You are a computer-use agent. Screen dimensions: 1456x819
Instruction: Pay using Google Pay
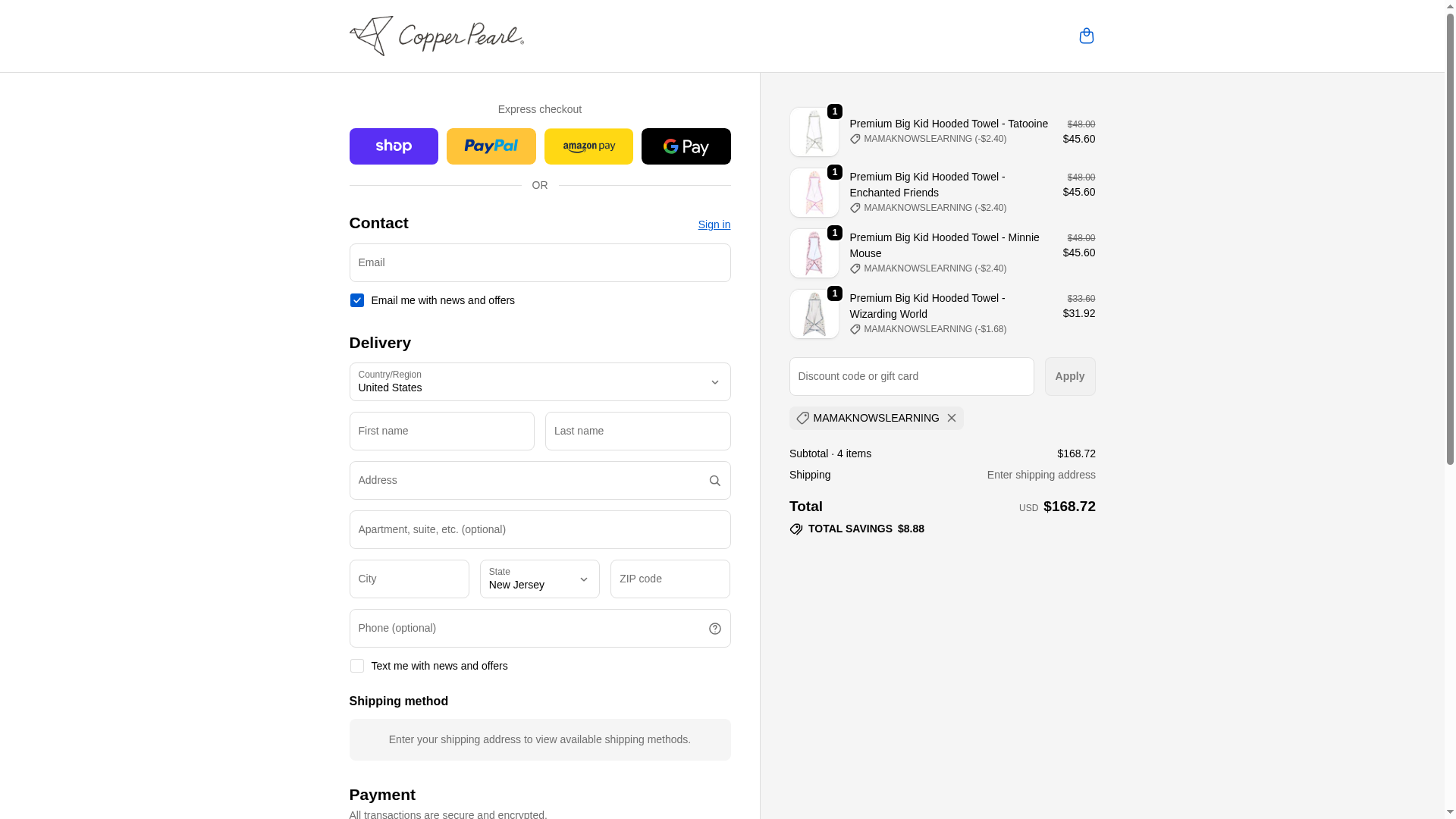(686, 146)
